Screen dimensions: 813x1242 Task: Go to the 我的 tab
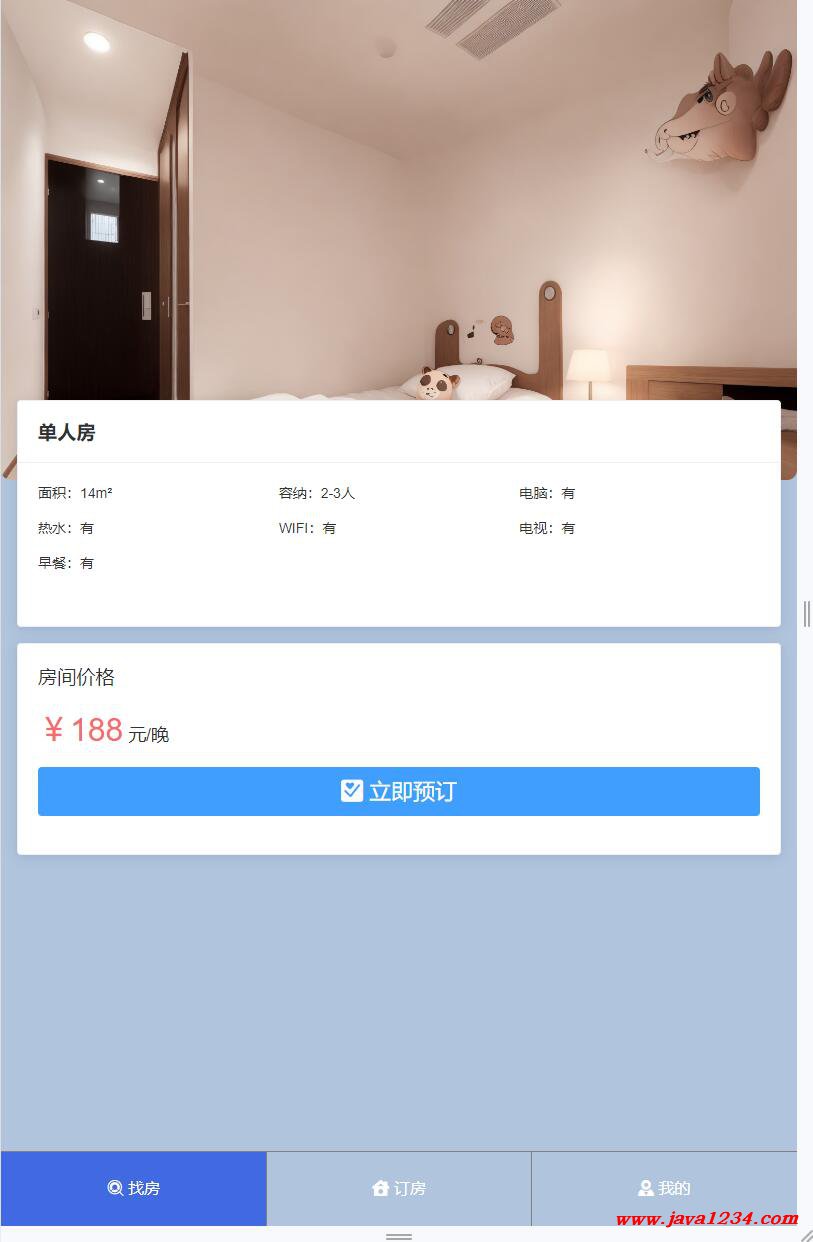click(x=664, y=1188)
